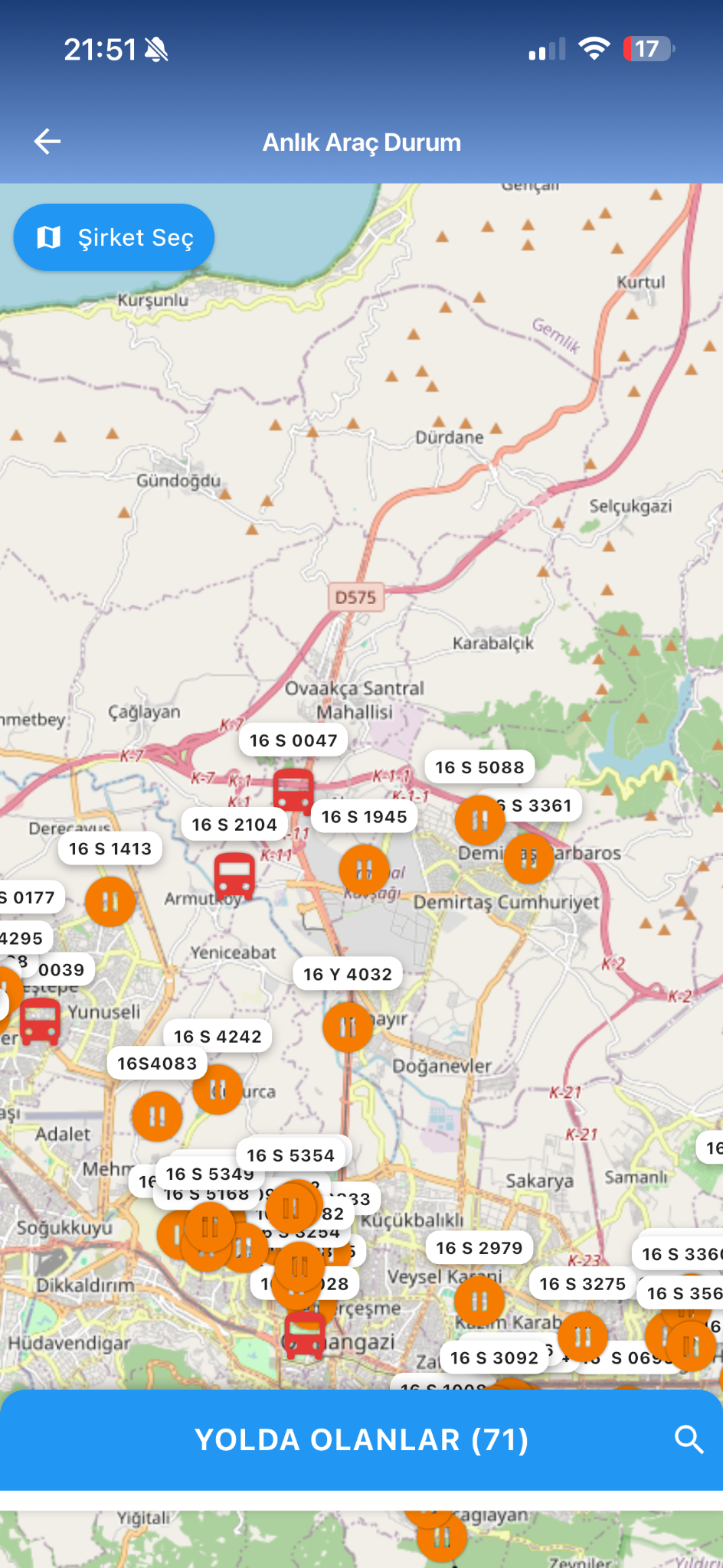Tap the orange vehicle marker near Doğanevler

pyautogui.click(x=348, y=1027)
